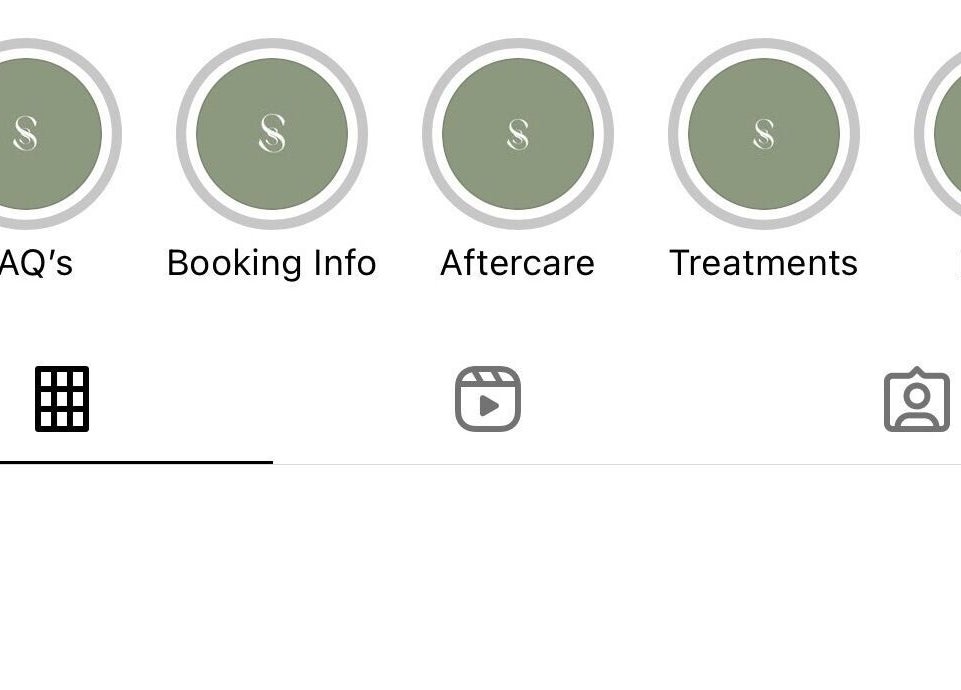The image size is (961, 690).
Task: Show the tagged photos tab
Action: [x=916, y=401]
